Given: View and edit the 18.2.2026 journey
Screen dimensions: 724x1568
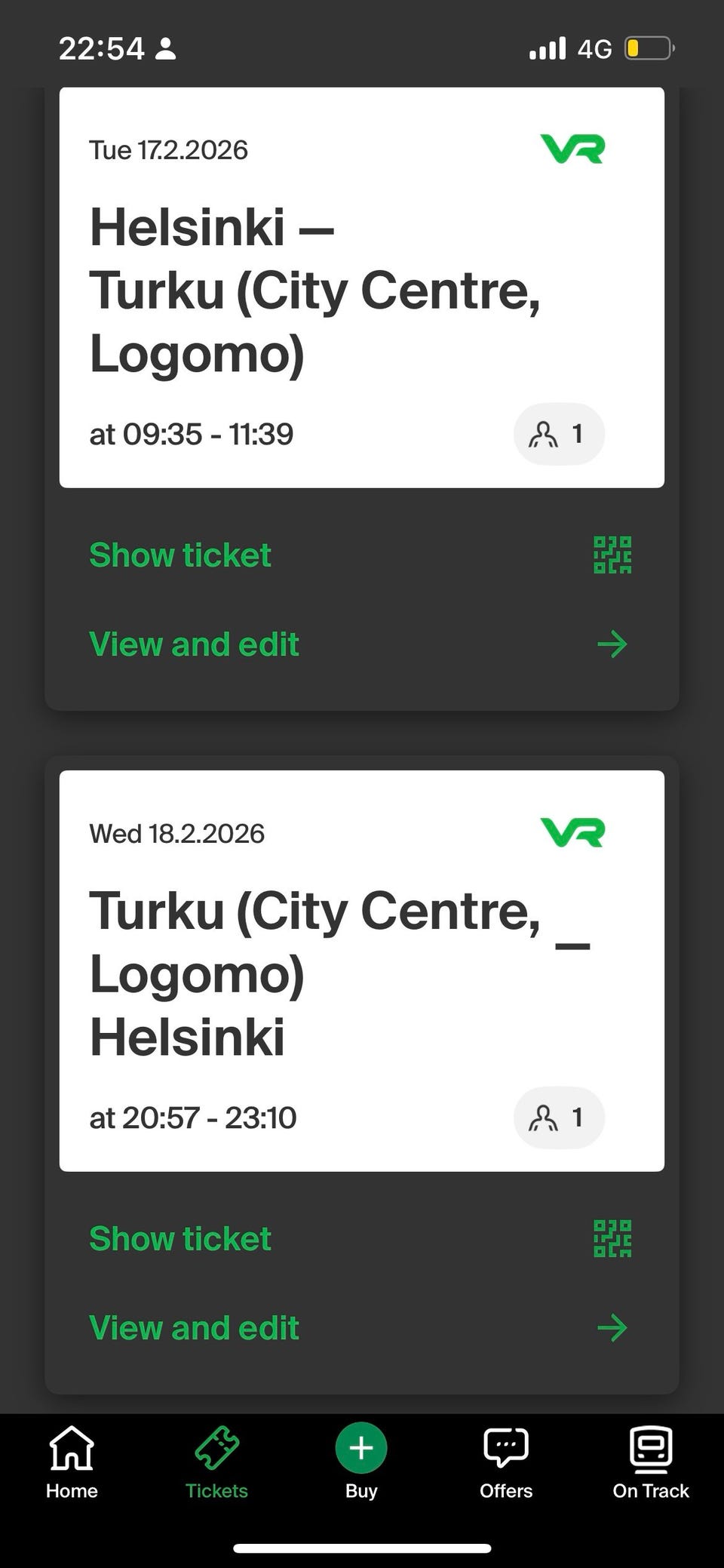Looking at the screenshot, I should point(195,1328).
